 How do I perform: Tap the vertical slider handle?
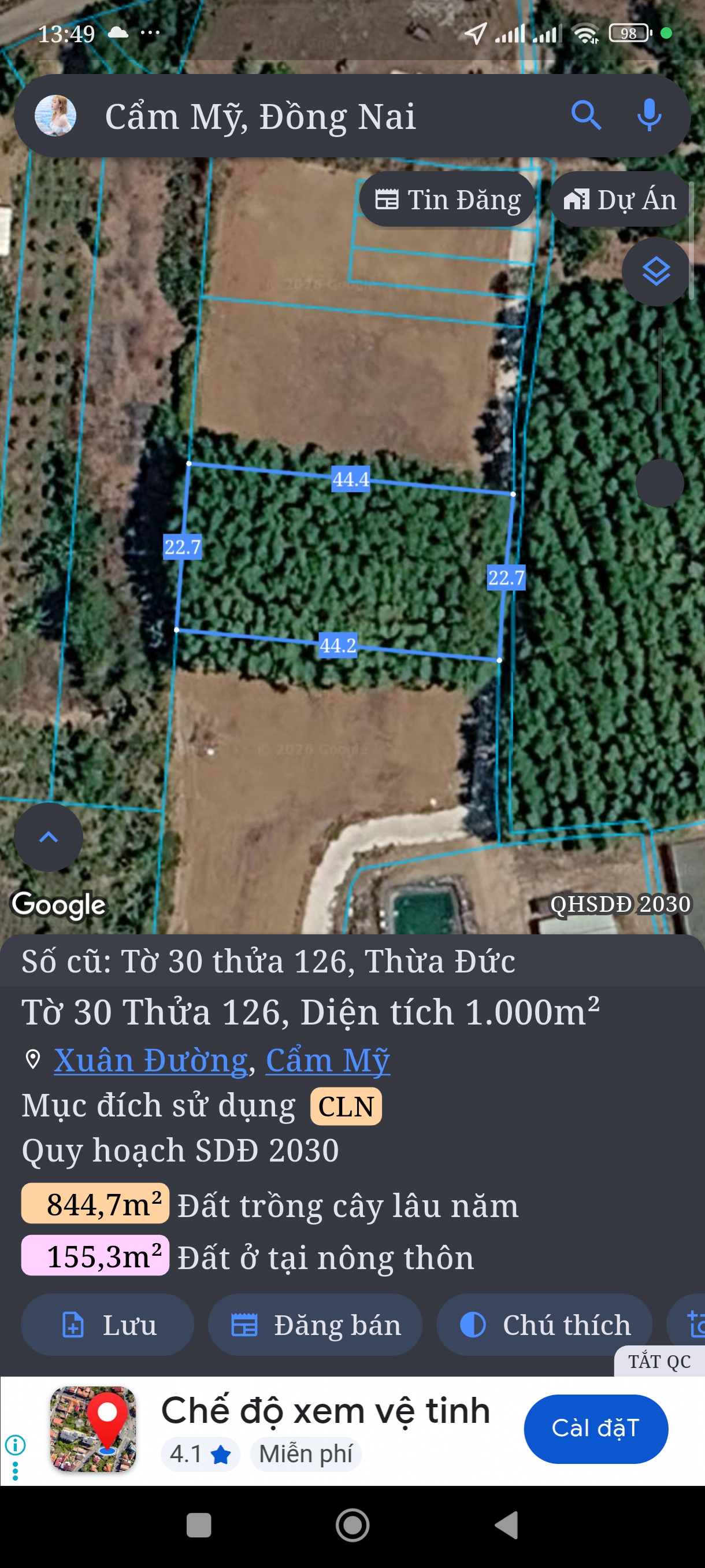point(659,483)
